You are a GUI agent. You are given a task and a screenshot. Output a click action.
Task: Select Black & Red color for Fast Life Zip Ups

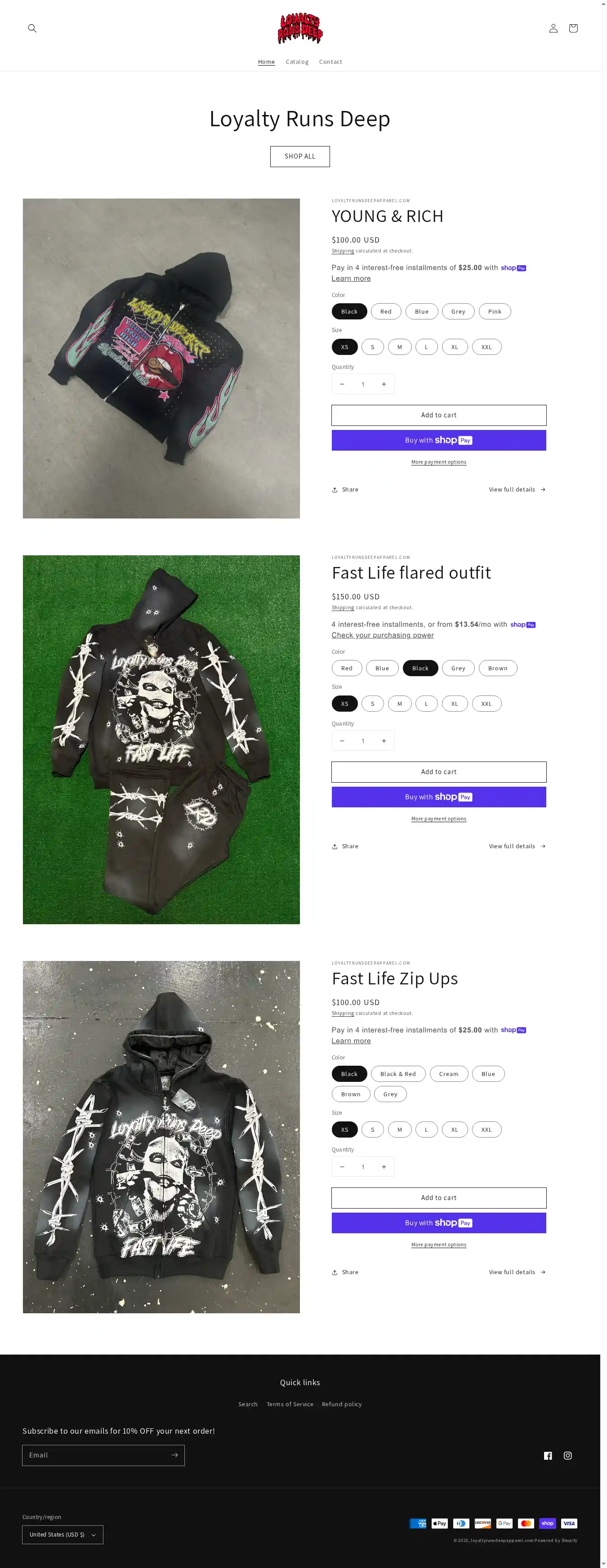(397, 1074)
